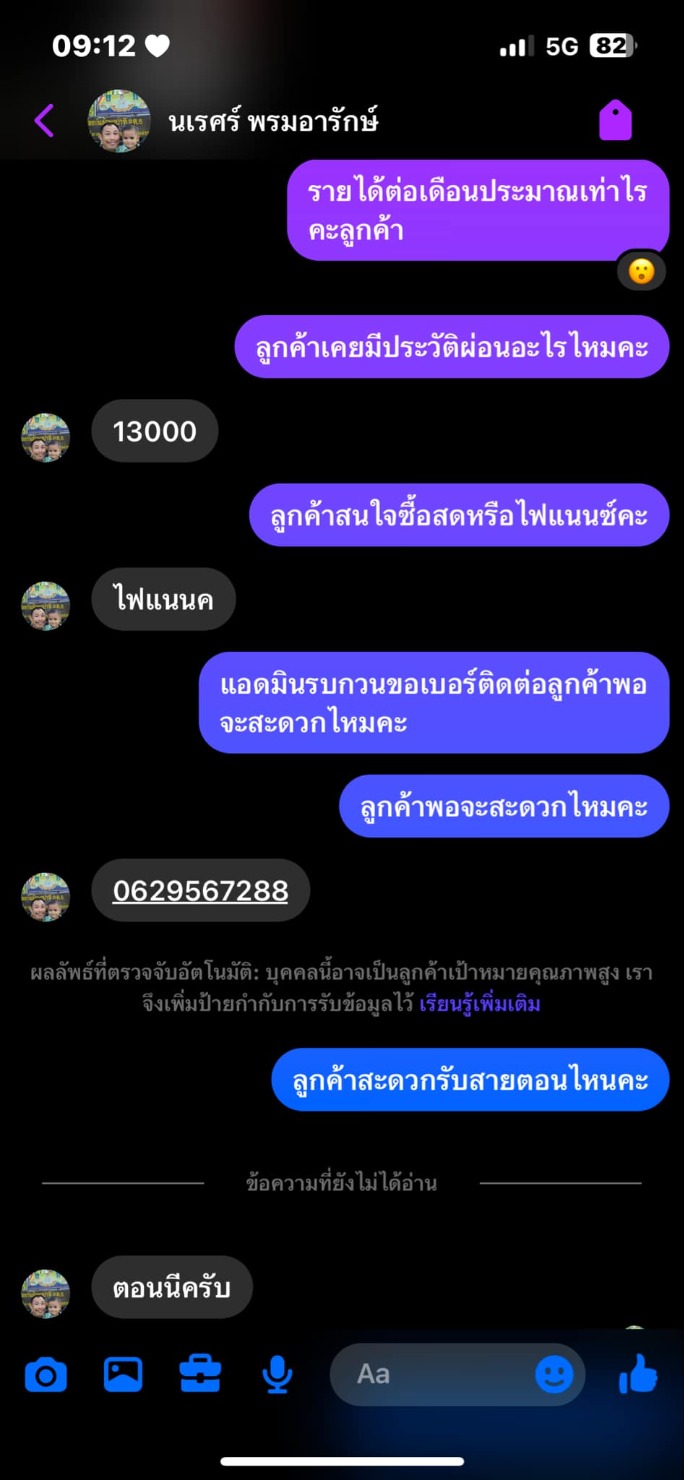Open the camera icon
The image size is (684, 1480).
[45, 1375]
